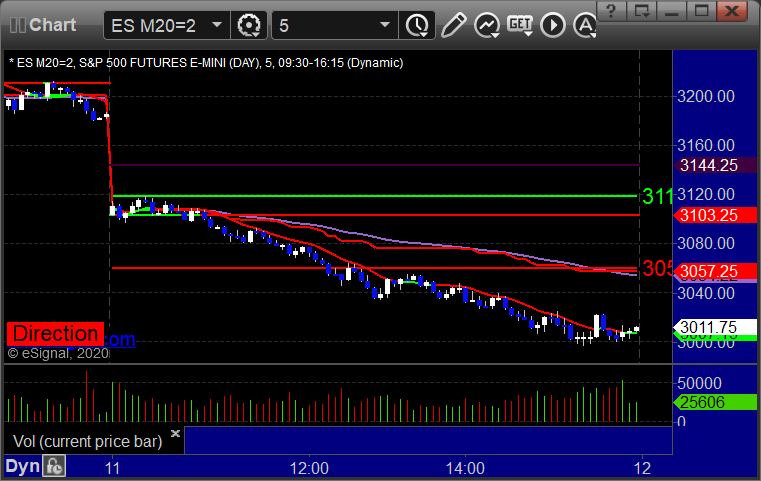Maximize the chart window
761x481 pixels.
[x=703, y=11]
